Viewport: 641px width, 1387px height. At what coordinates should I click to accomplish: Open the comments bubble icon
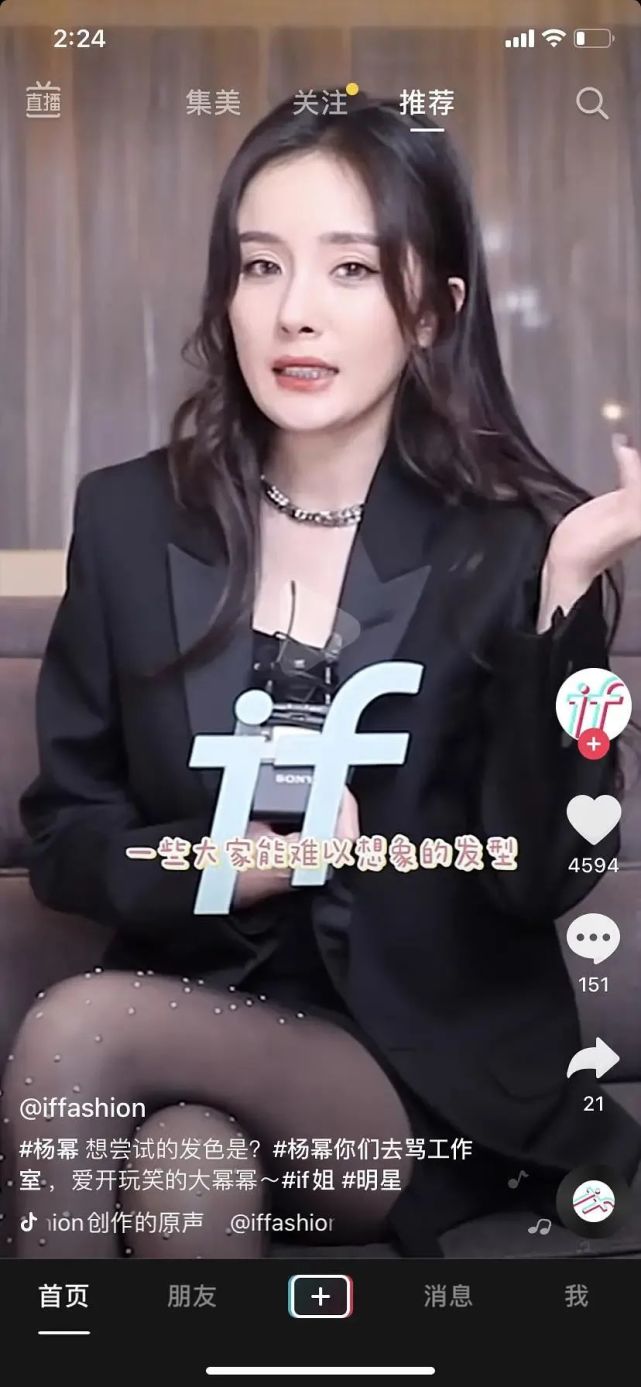(593, 940)
